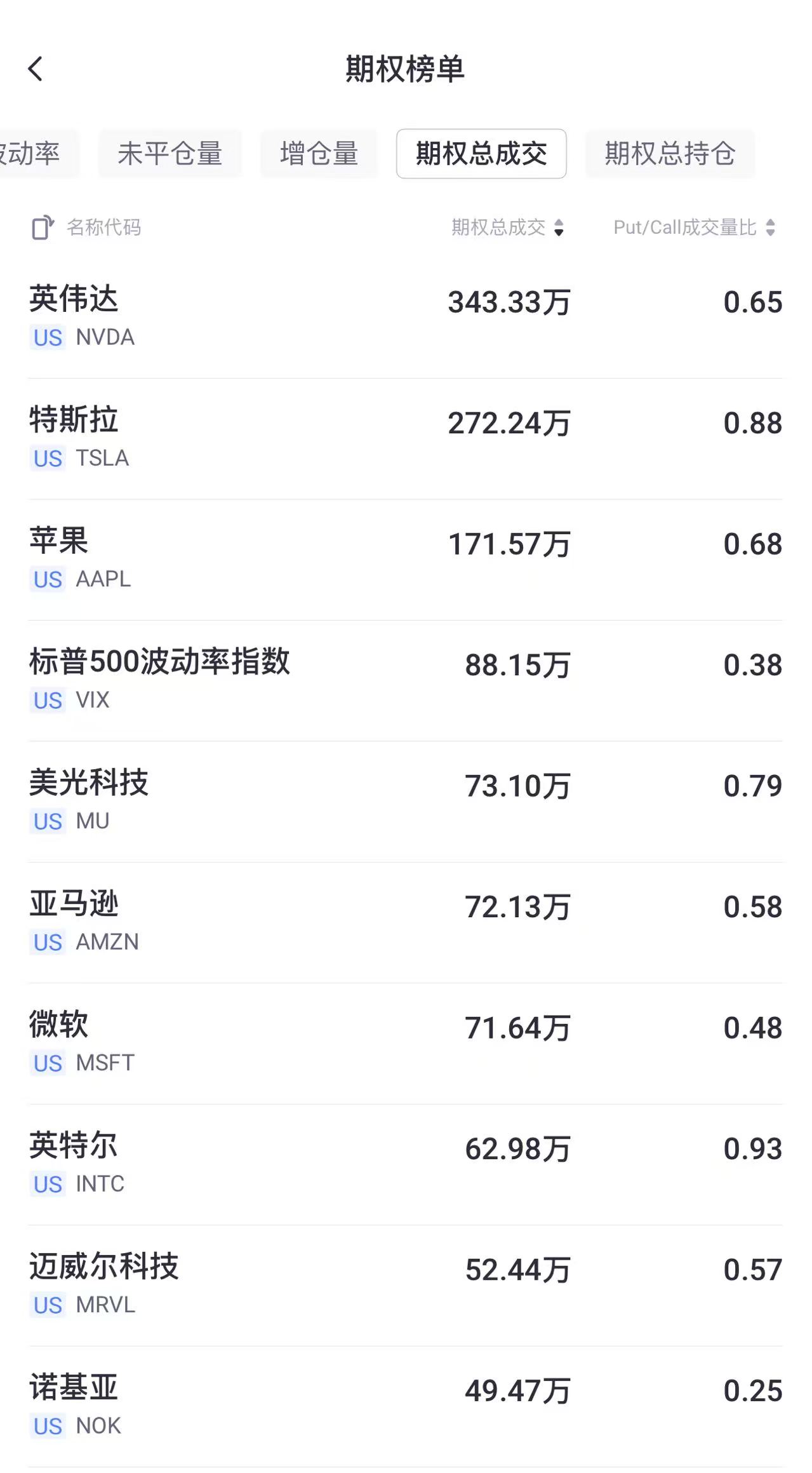Open the 微软 MSFT row
812x1473 pixels.
[x=406, y=1044]
